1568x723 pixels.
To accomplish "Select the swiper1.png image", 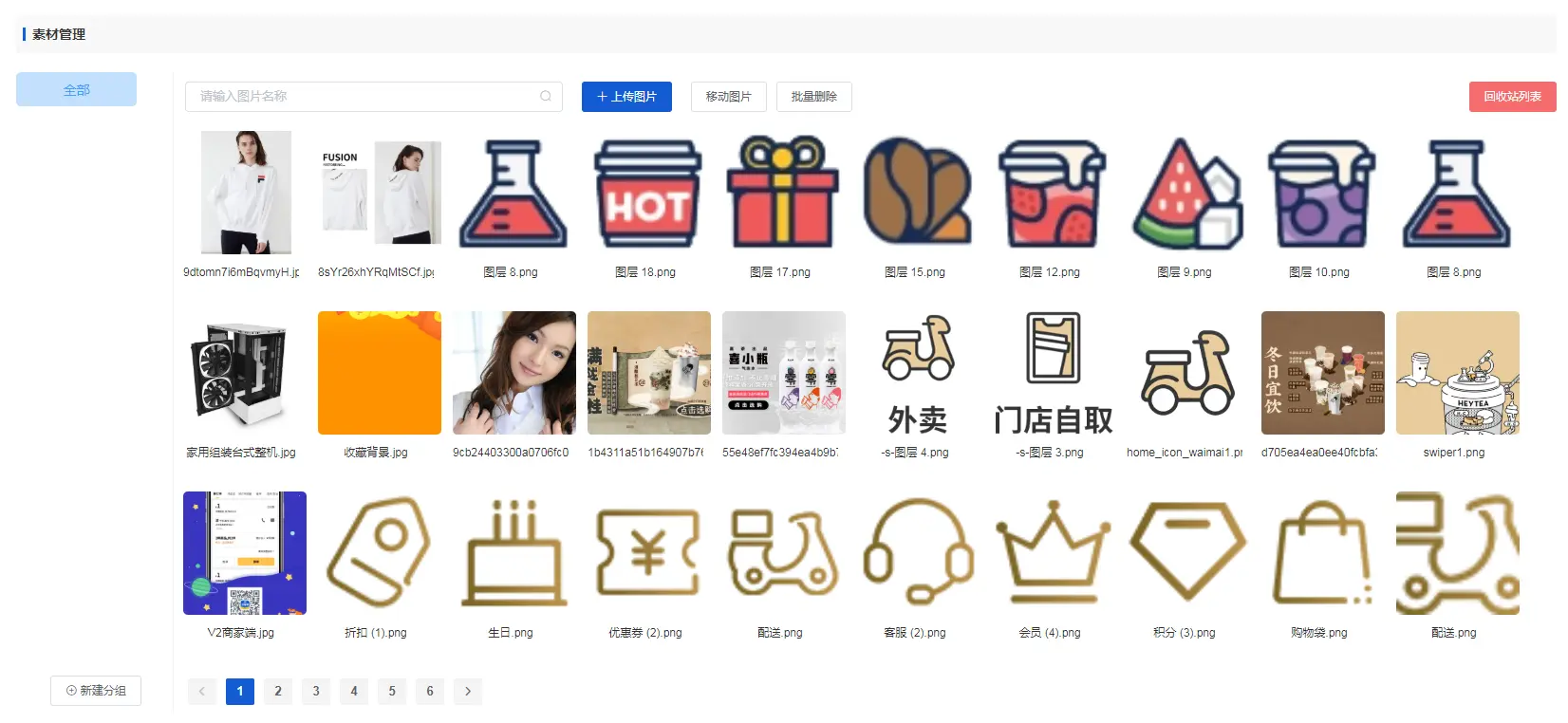I will point(1458,373).
